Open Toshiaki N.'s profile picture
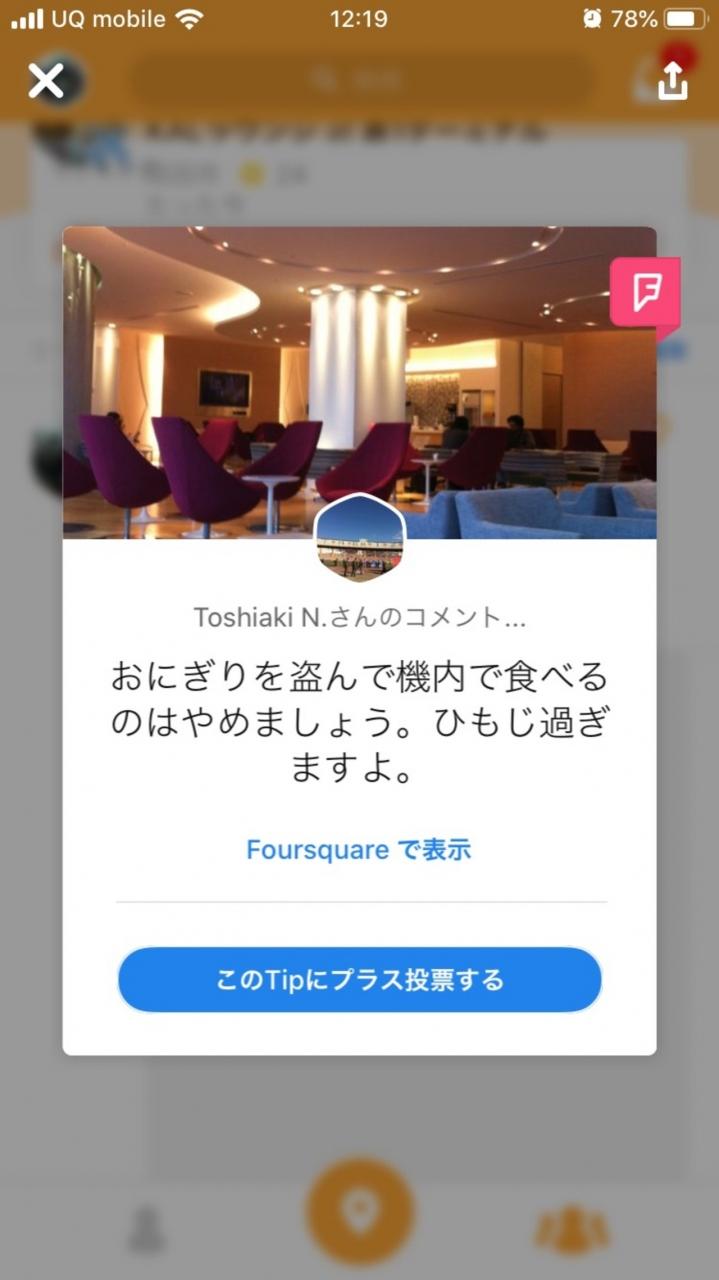 (x=360, y=537)
